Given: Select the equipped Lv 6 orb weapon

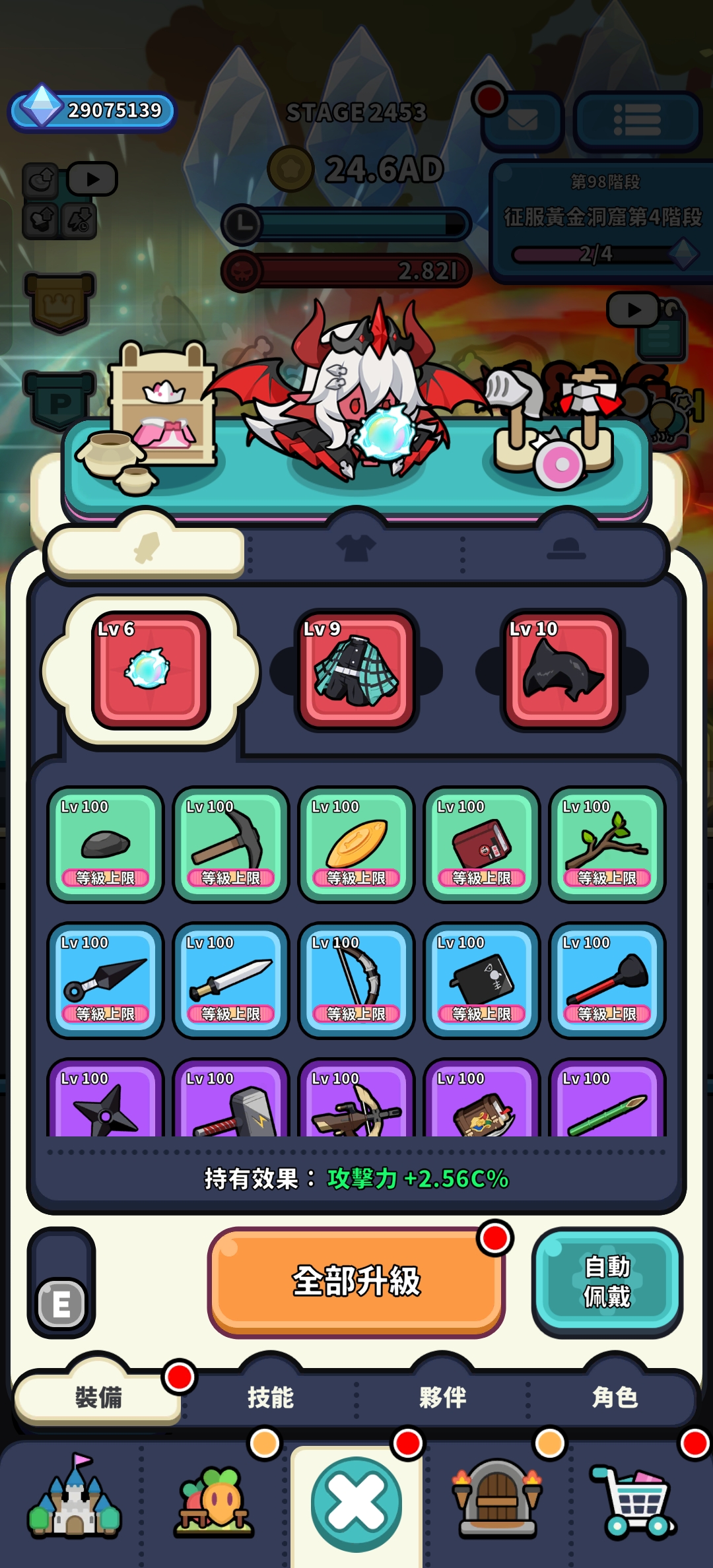Looking at the screenshot, I should pos(151,670).
